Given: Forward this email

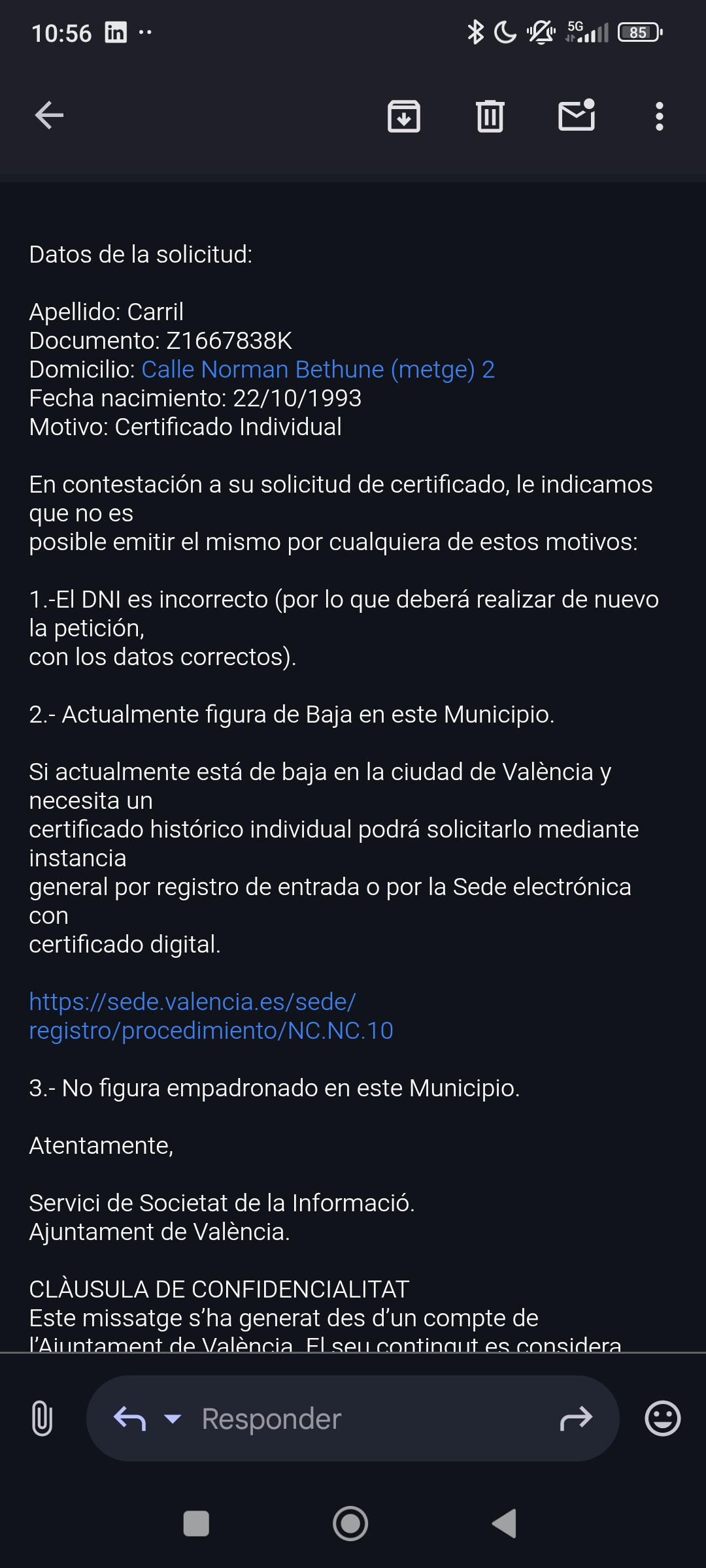Looking at the screenshot, I should (x=576, y=1418).
